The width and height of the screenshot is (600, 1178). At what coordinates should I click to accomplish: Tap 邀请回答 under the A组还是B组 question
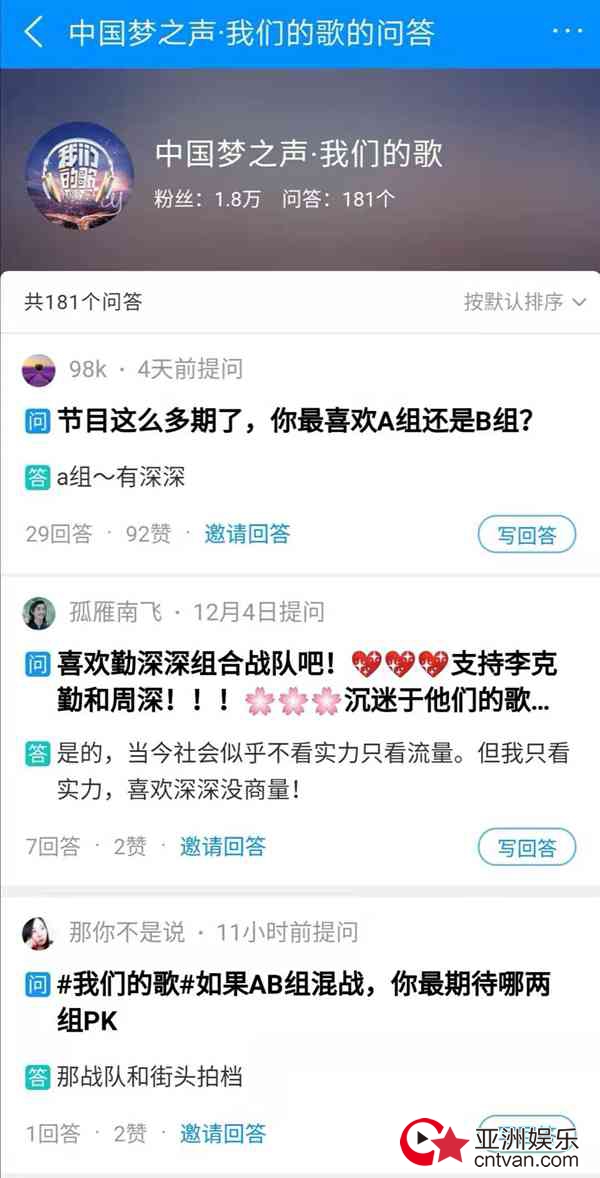[x=247, y=534]
